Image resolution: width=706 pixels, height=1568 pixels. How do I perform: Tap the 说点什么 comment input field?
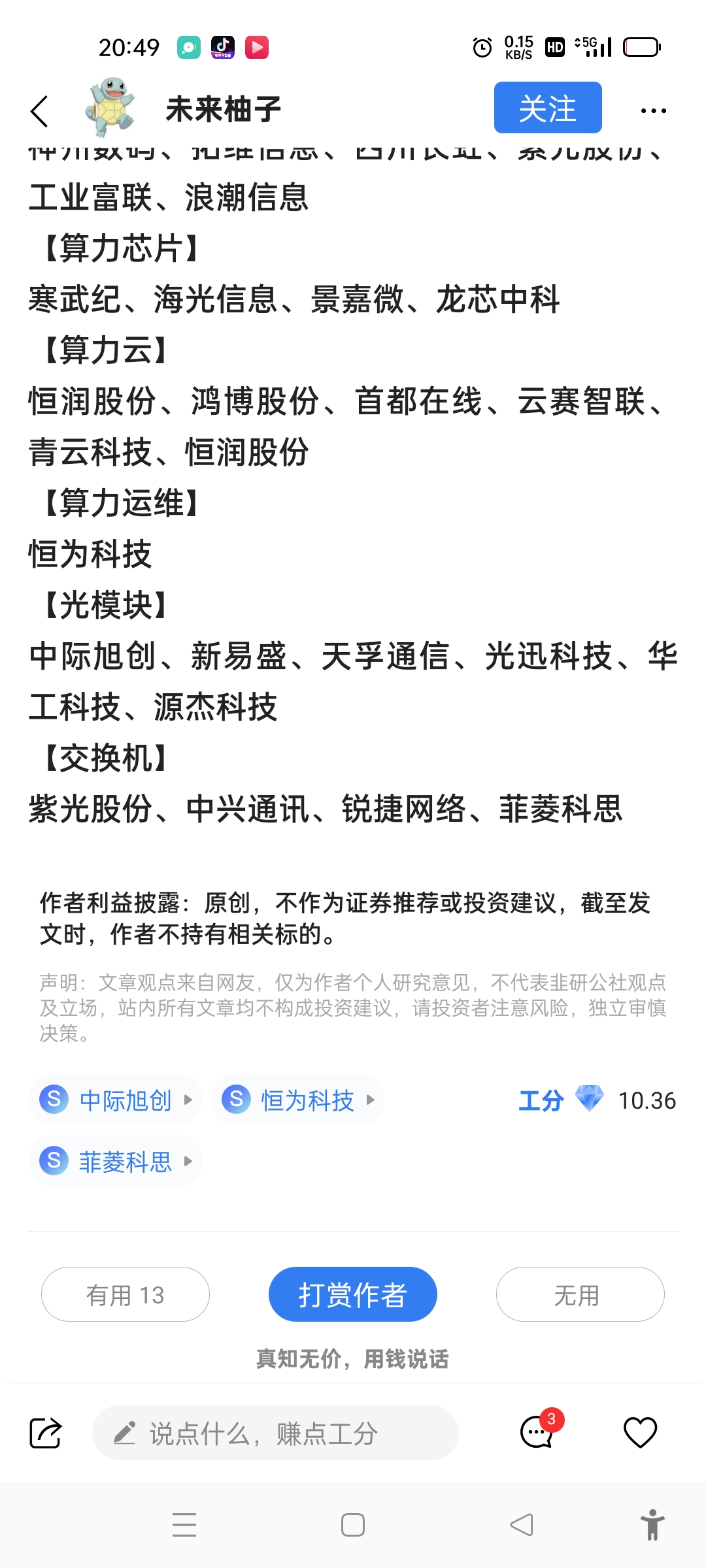[x=275, y=1433]
